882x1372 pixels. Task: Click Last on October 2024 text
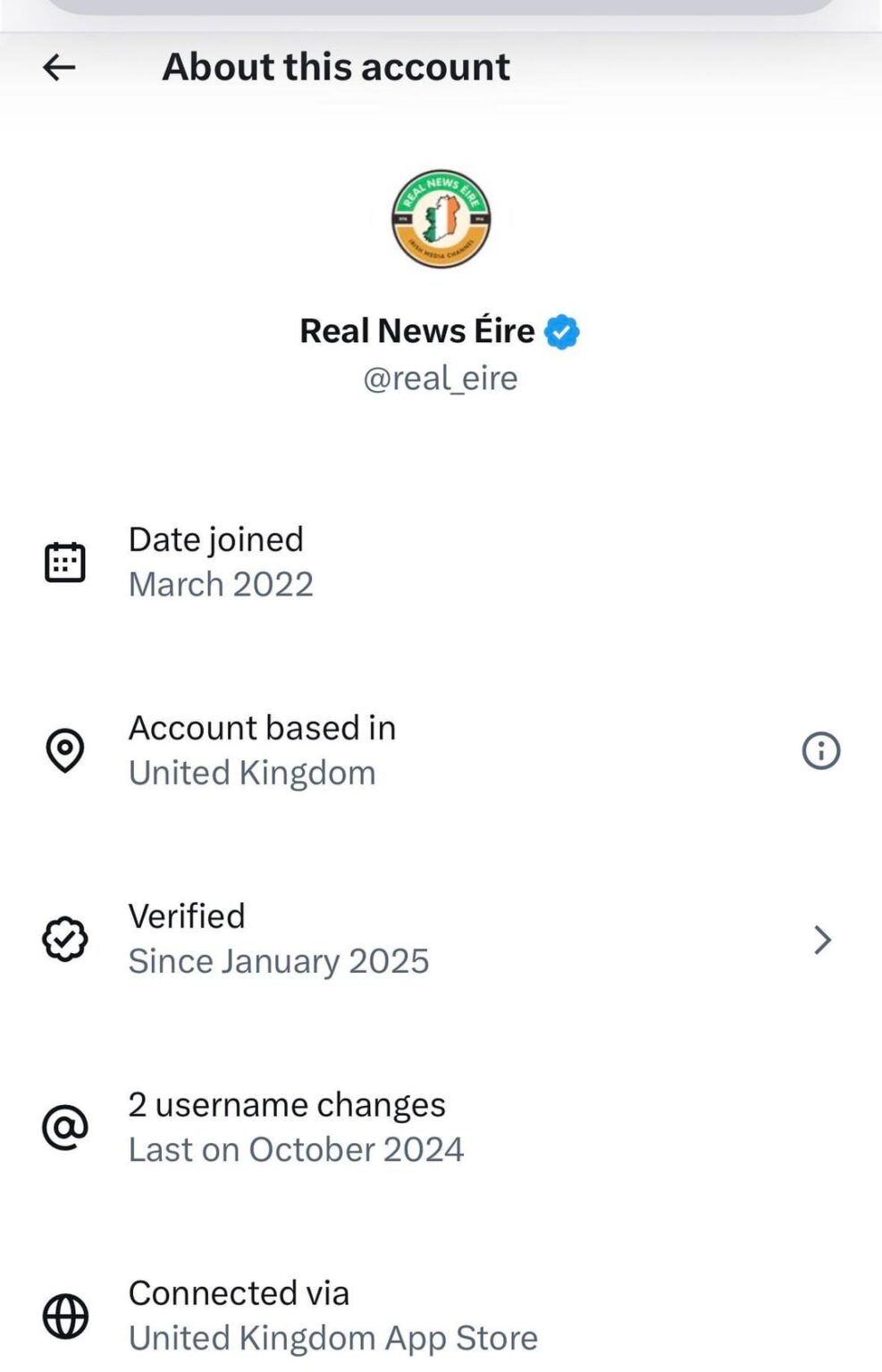pyautogui.click(x=297, y=1150)
